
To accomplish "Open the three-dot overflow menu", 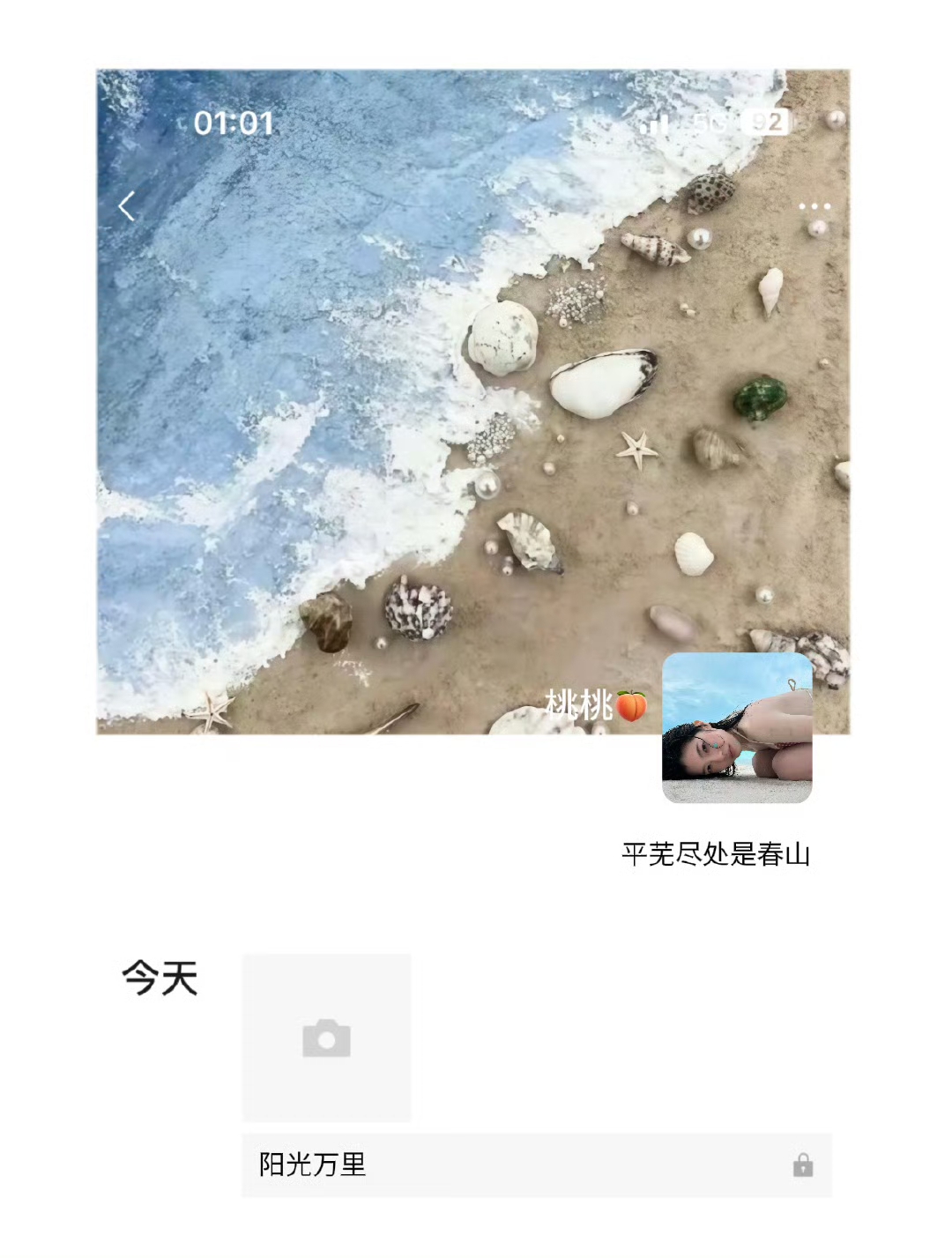I will [x=814, y=206].
